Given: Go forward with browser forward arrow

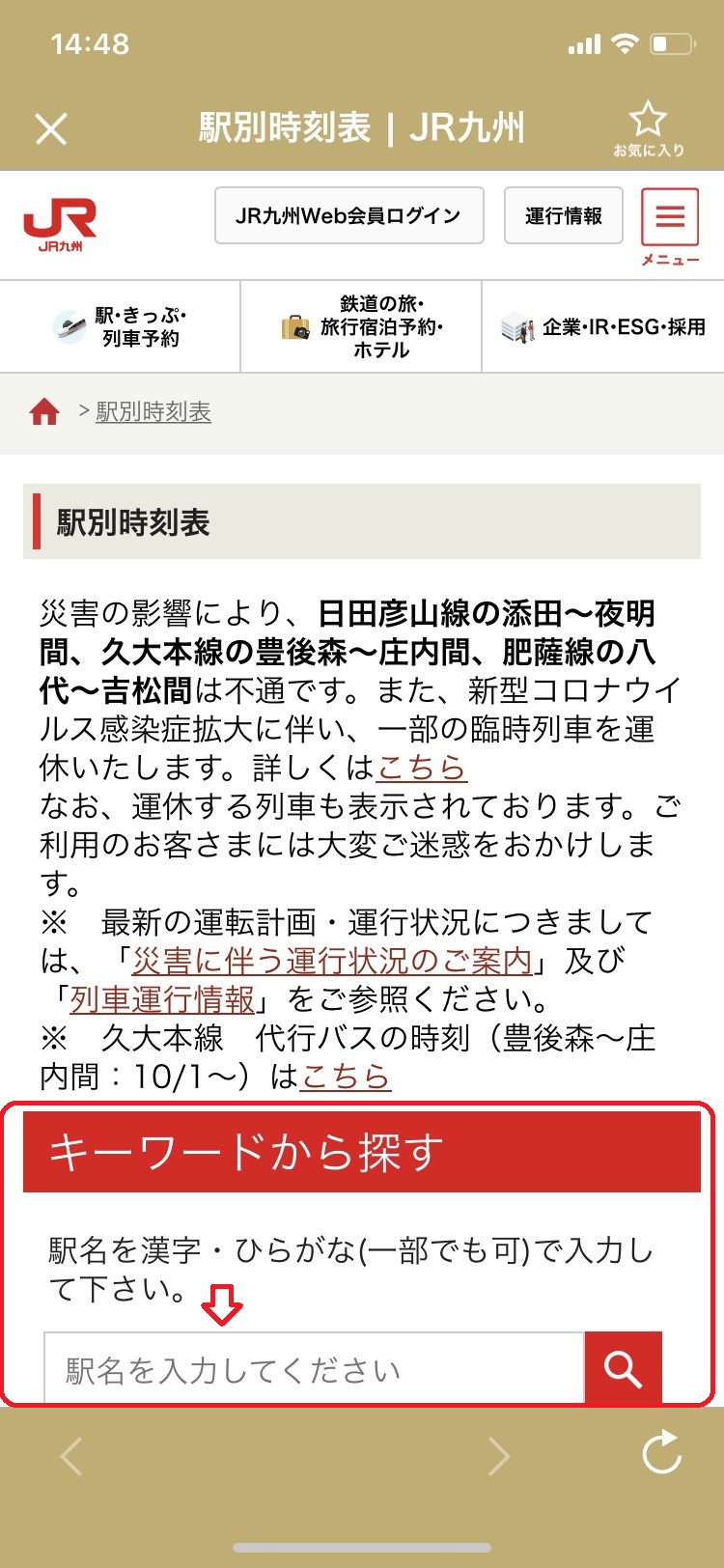Looking at the screenshot, I should (x=498, y=1456).
